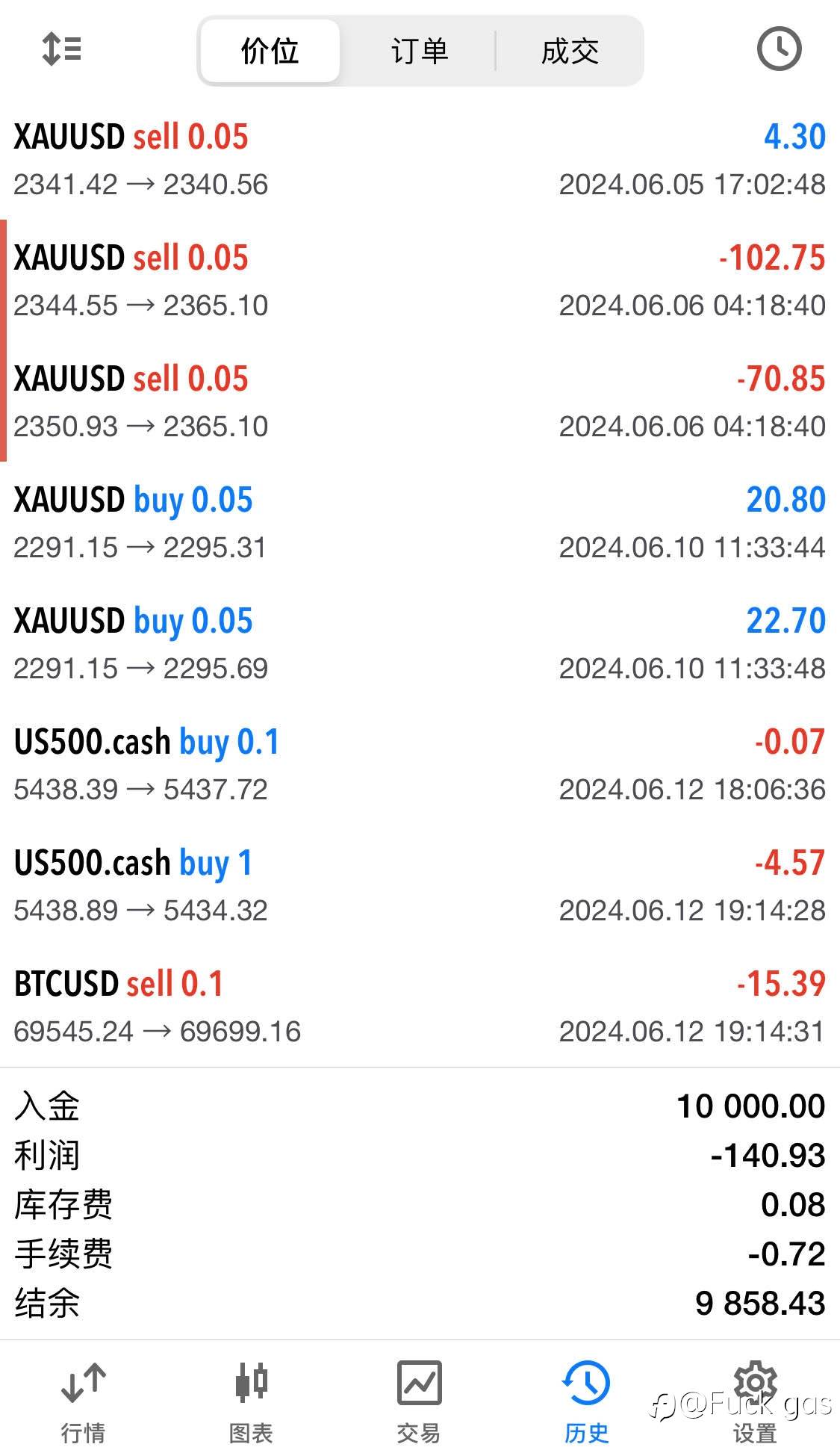Switch to the 成交 segment
The image size is (840, 1450).
(570, 51)
